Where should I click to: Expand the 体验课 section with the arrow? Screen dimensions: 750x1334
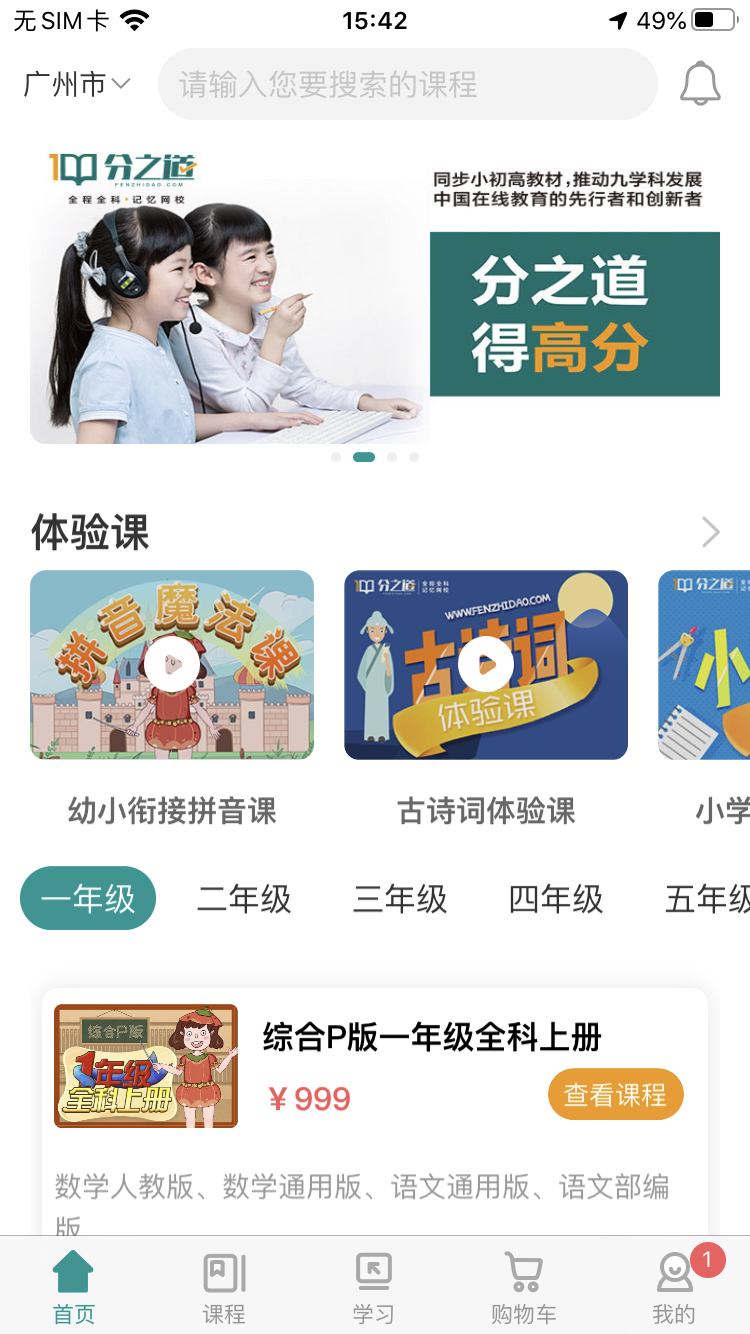click(x=710, y=532)
